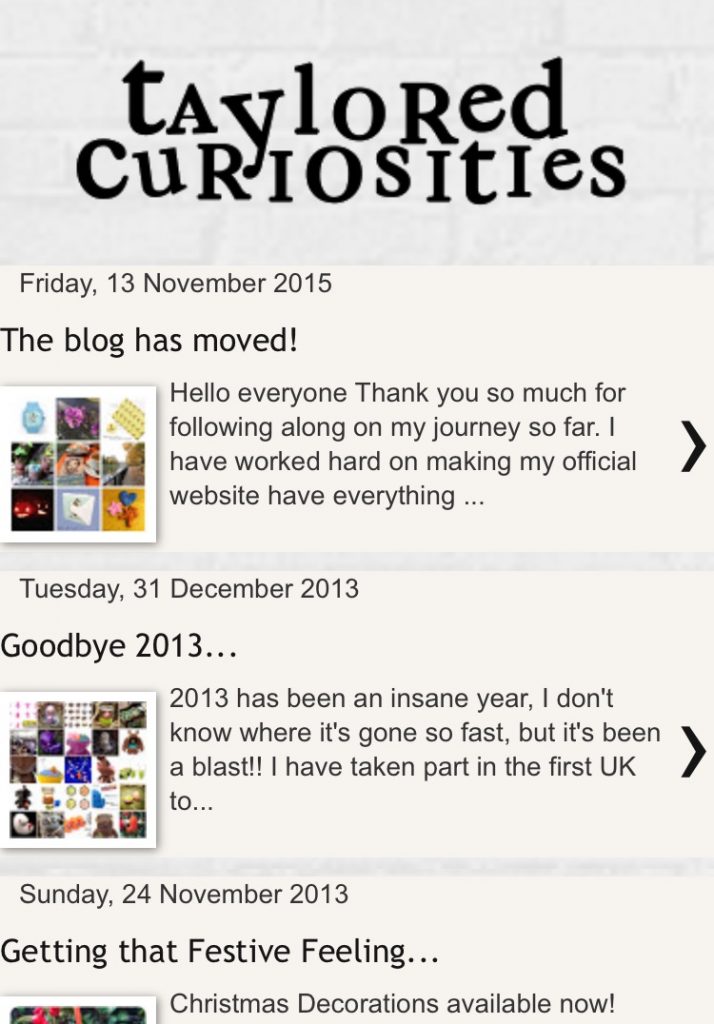Open the post 'The blog has moved!'
Image resolution: width=714 pixels, height=1024 pixels.
tap(150, 341)
